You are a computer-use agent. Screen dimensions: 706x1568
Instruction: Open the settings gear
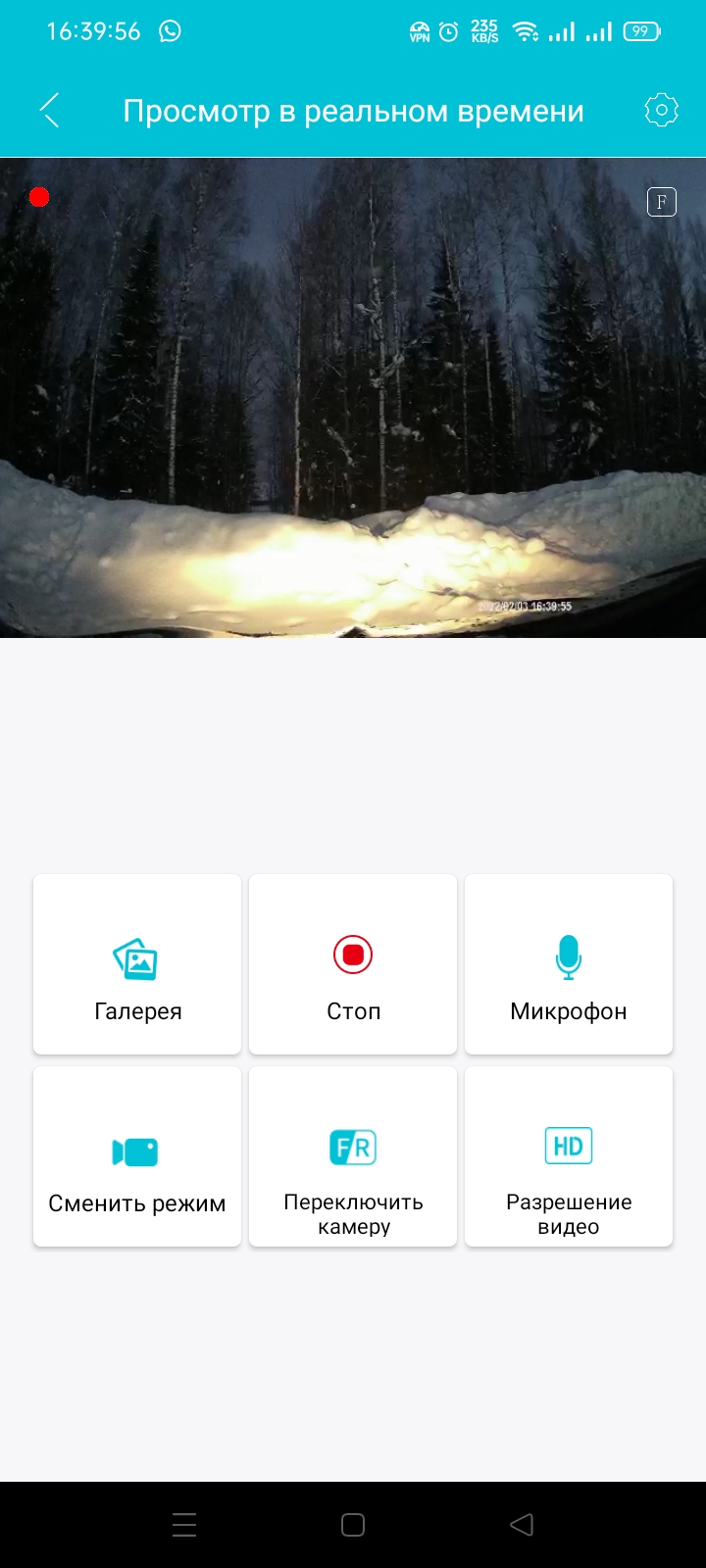point(661,111)
